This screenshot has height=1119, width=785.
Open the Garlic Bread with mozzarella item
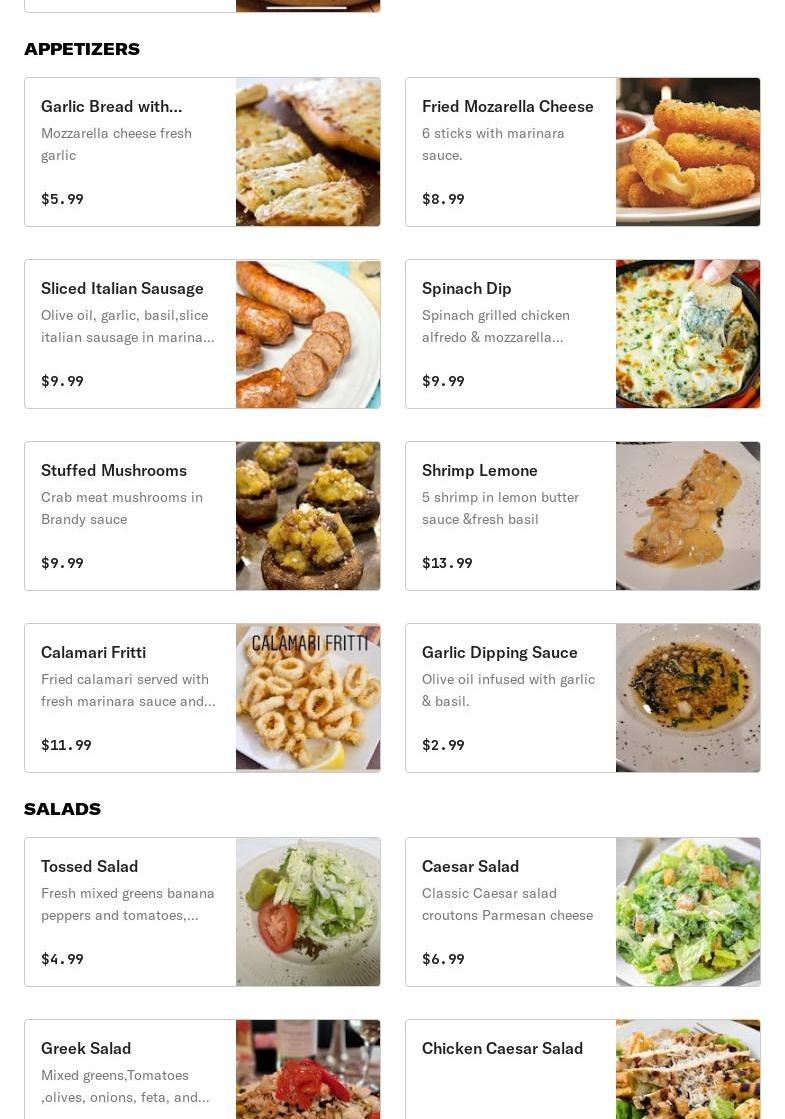(x=202, y=152)
